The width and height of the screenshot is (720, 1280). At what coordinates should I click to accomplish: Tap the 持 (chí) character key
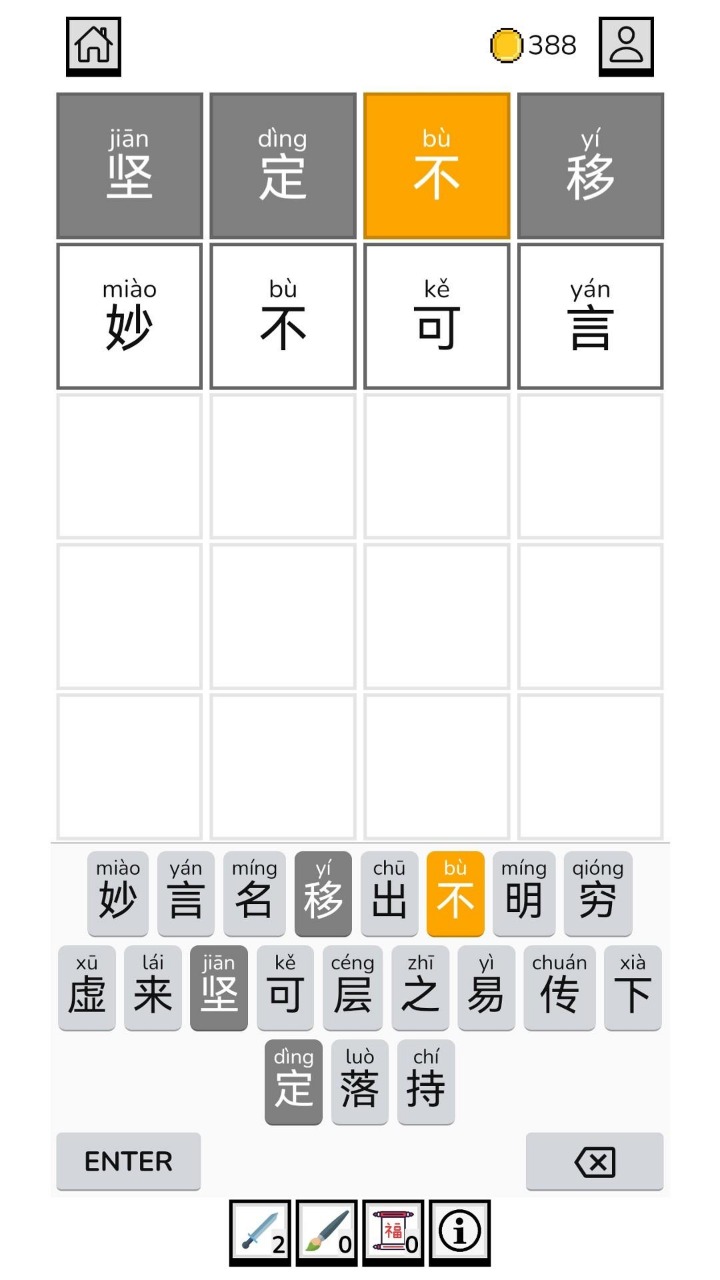pos(426,1081)
